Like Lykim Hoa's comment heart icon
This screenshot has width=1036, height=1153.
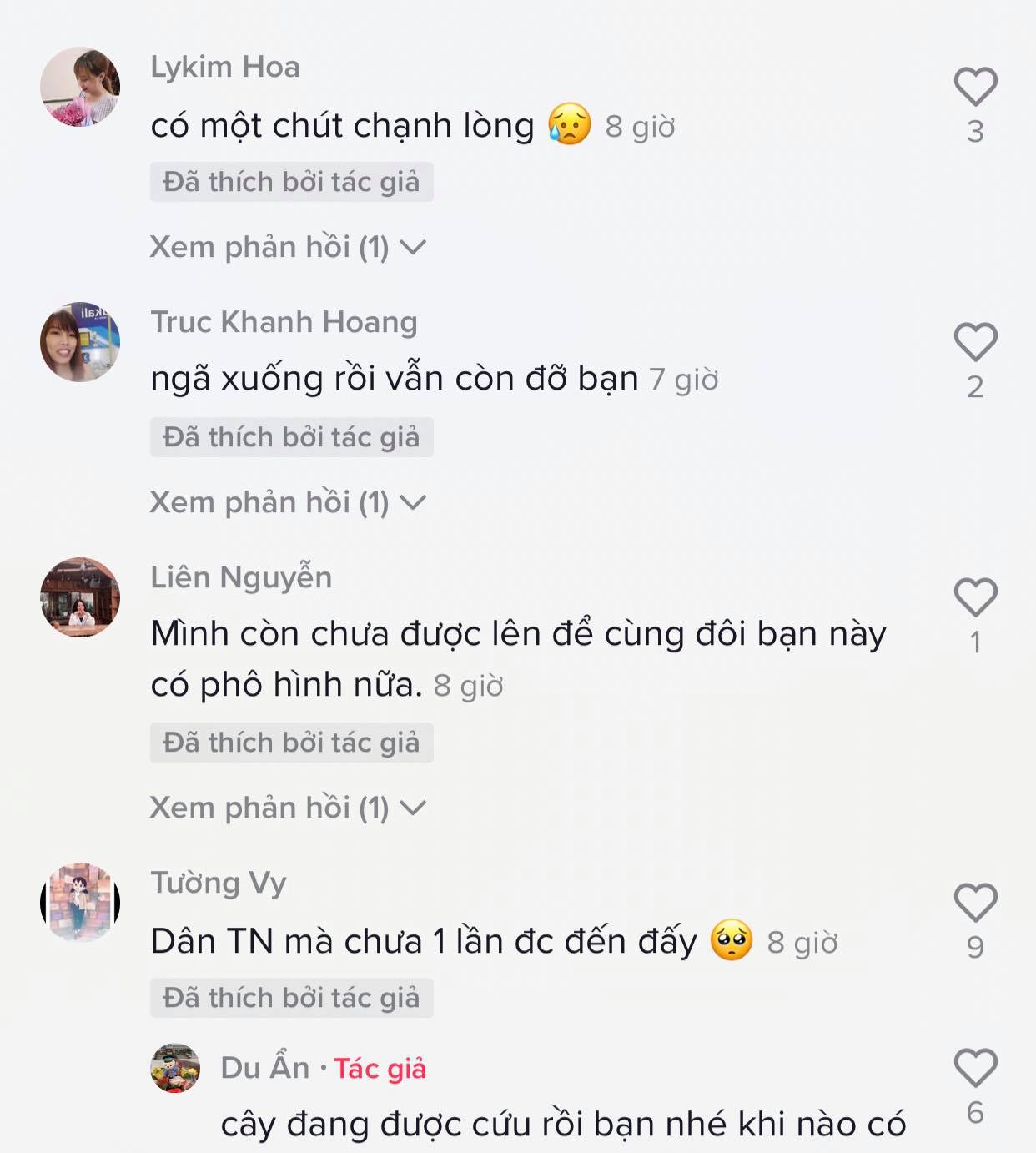pyautogui.click(x=974, y=82)
